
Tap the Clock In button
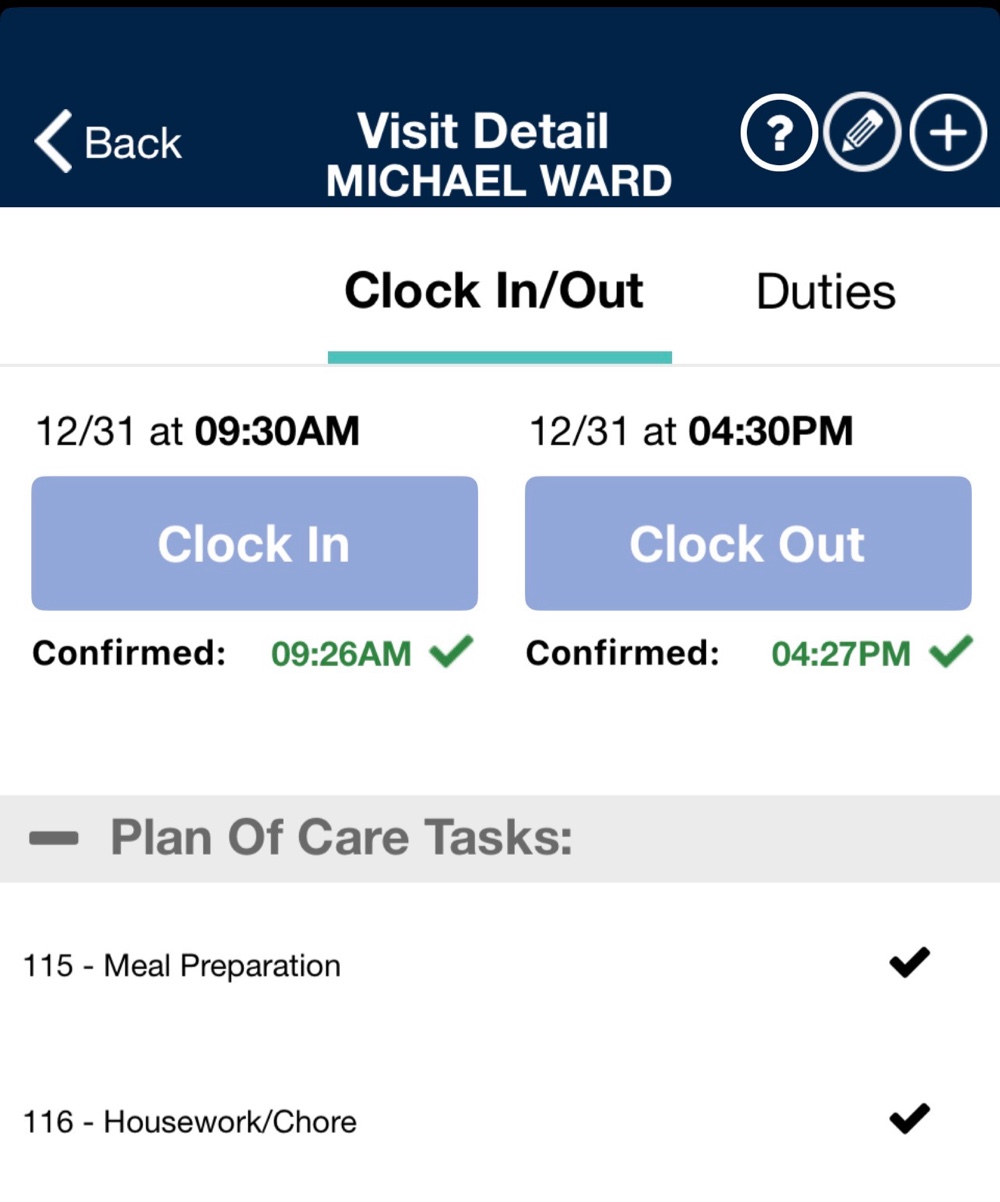click(254, 544)
